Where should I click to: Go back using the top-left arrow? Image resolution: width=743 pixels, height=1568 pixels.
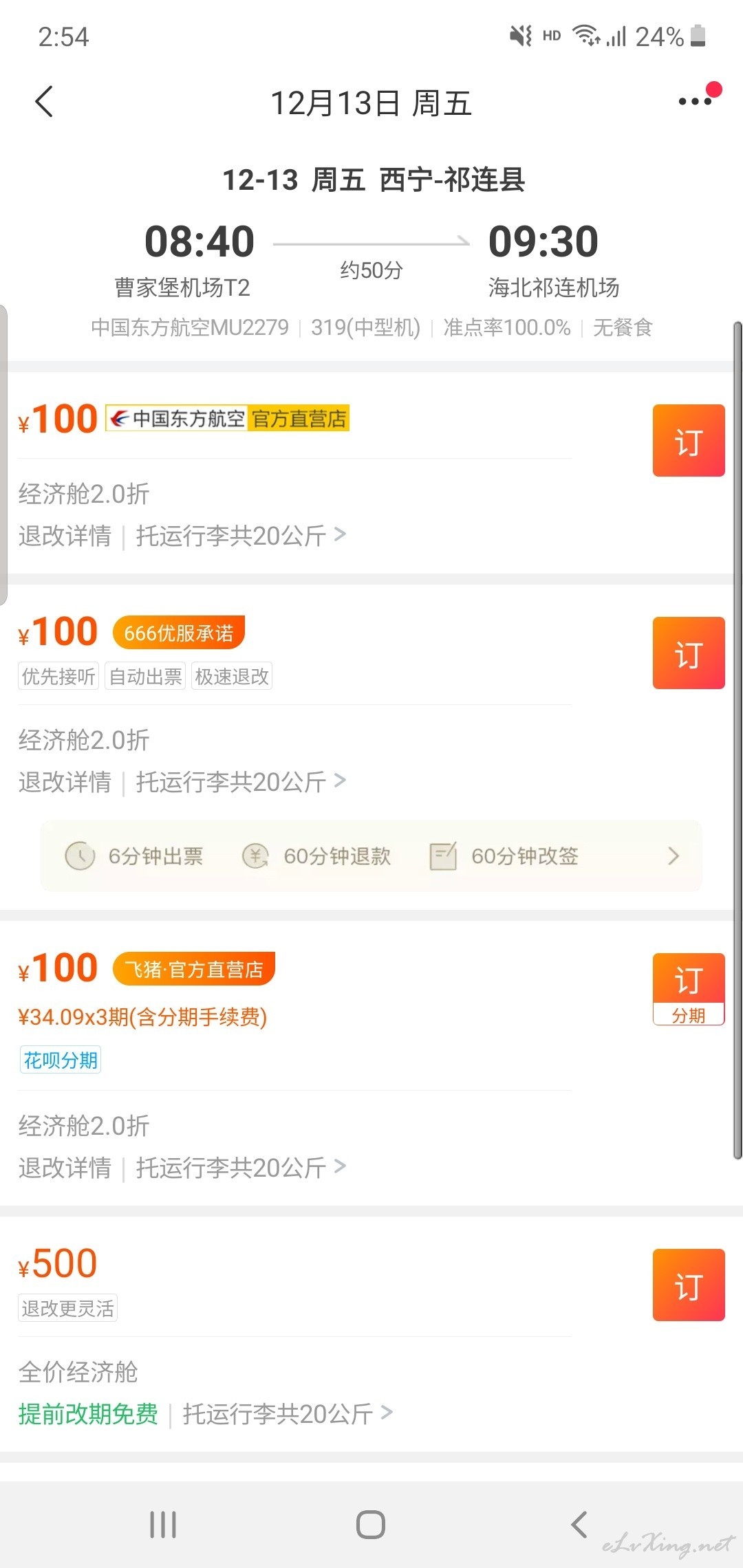click(44, 102)
